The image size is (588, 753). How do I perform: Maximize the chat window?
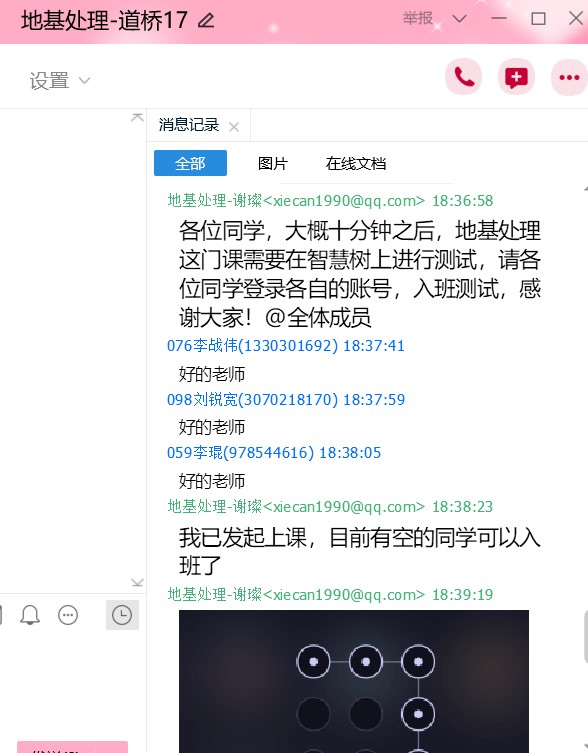[x=538, y=19]
